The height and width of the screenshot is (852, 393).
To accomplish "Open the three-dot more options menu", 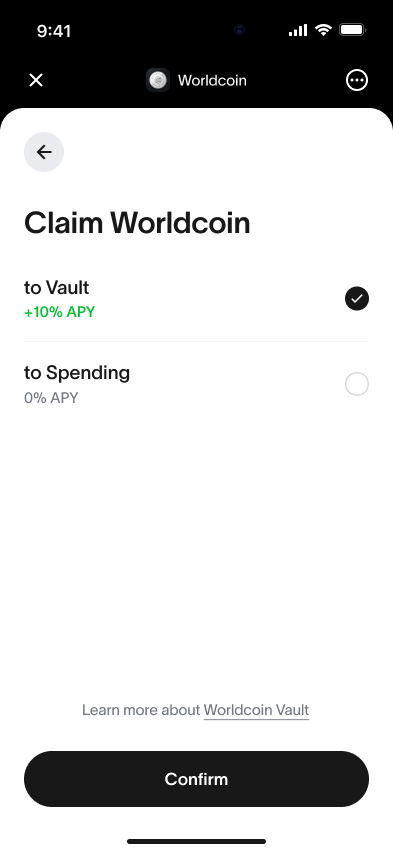I will [x=357, y=80].
